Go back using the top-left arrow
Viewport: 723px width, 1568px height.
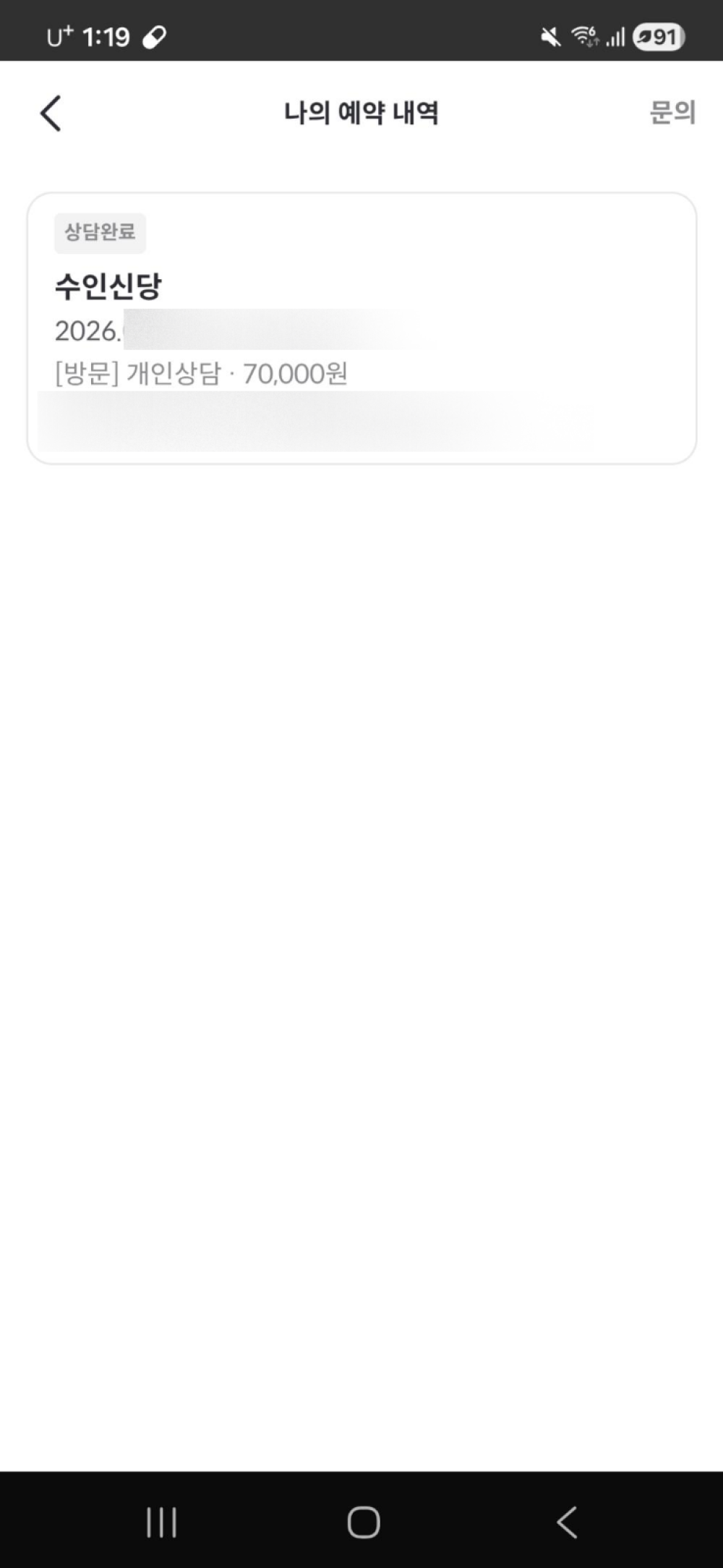pos(51,114)
